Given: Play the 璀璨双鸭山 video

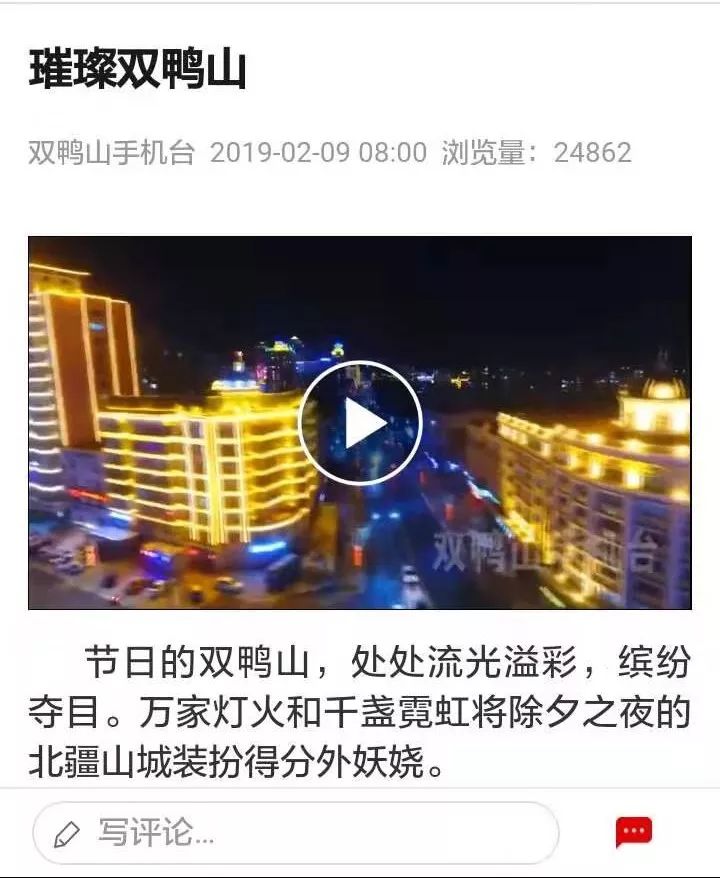Looking at the screenshot, I should [x=360, y=423].
